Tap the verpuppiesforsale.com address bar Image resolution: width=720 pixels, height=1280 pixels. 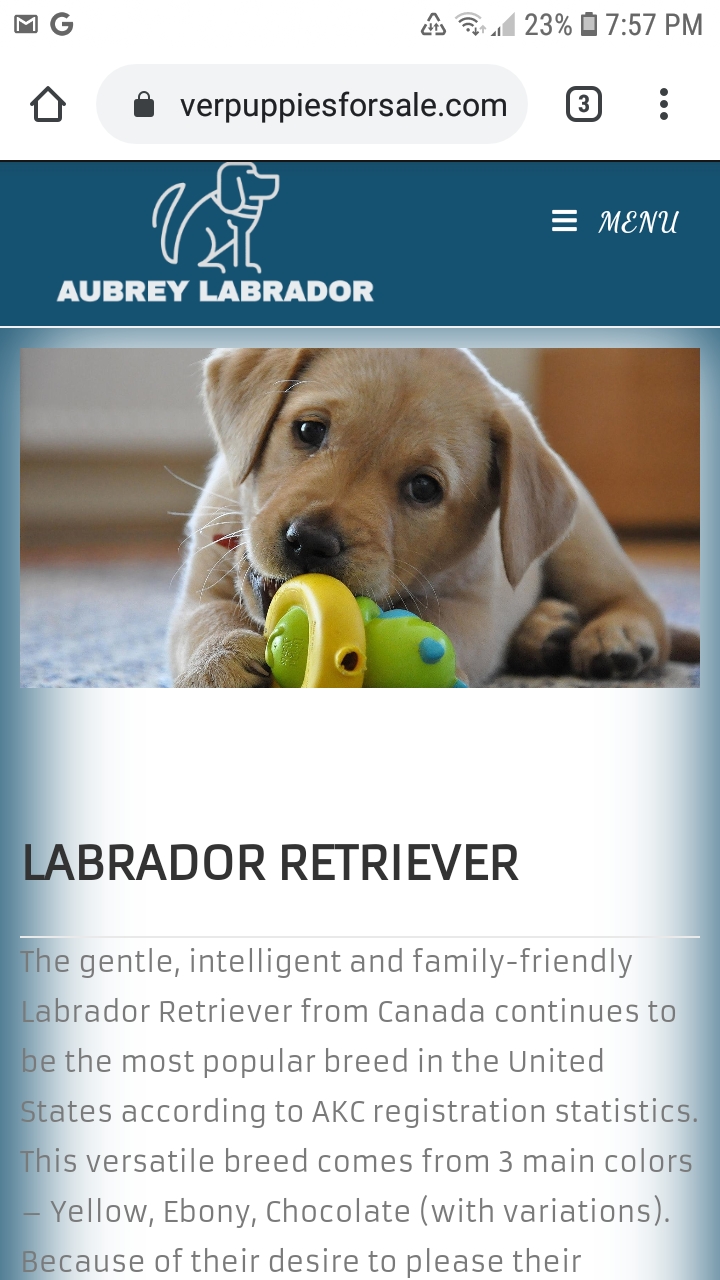[x=312, y=105]
